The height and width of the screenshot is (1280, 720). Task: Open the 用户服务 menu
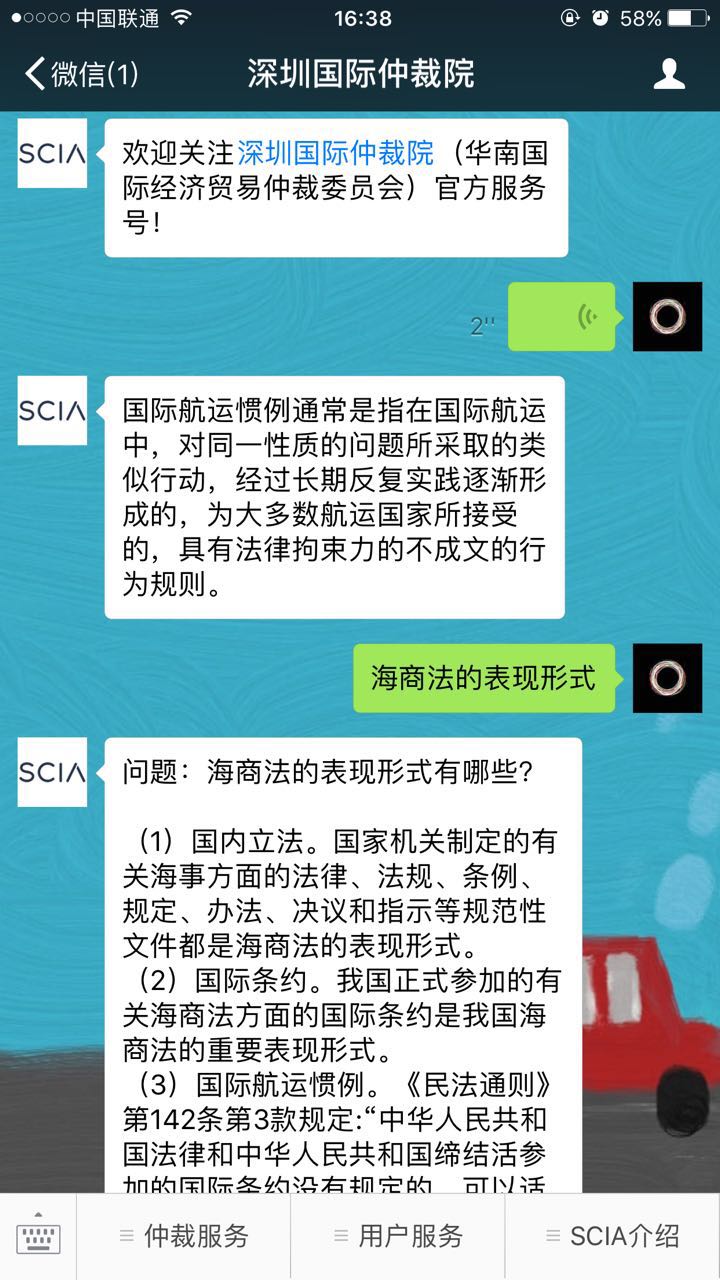(x=398, y=1236)
